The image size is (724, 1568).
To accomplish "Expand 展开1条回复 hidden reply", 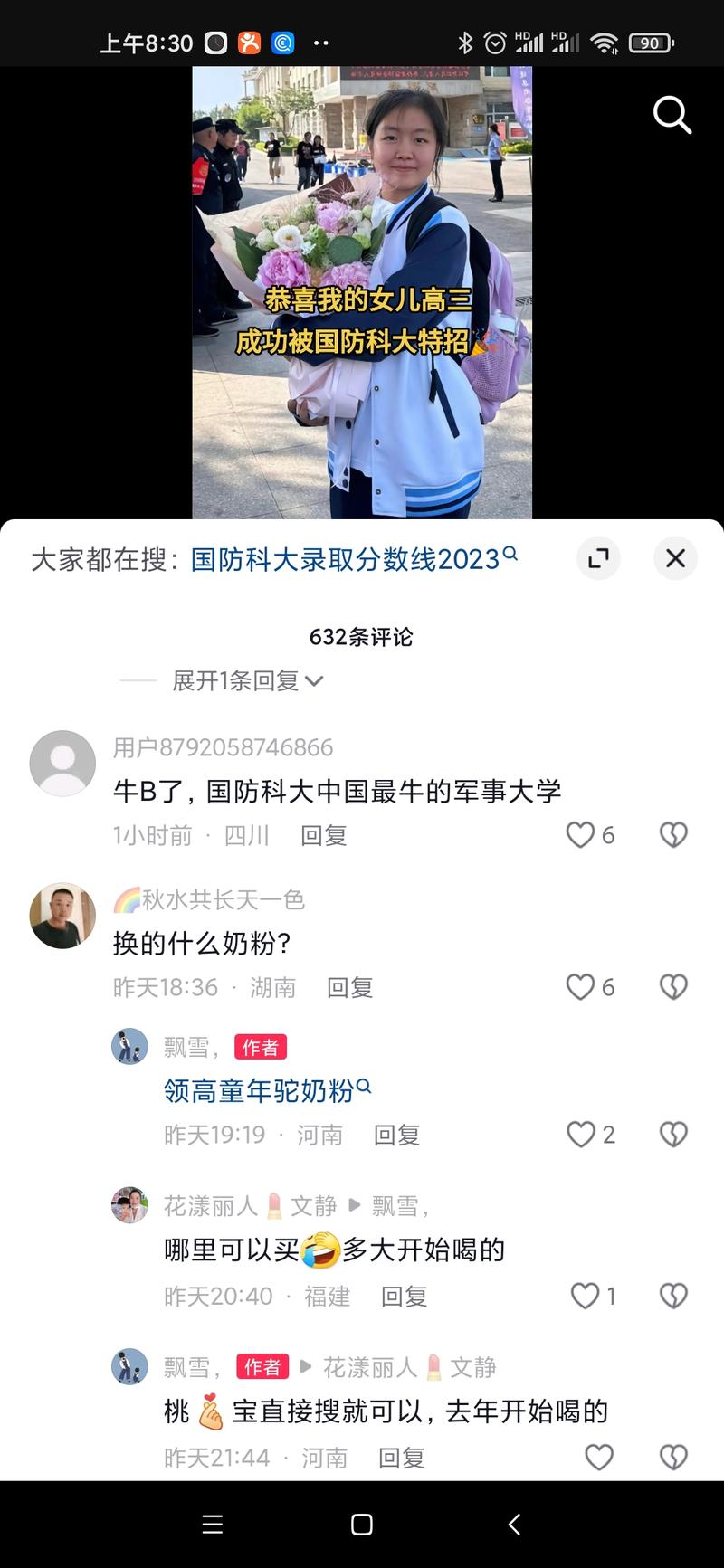I will 247,680.
